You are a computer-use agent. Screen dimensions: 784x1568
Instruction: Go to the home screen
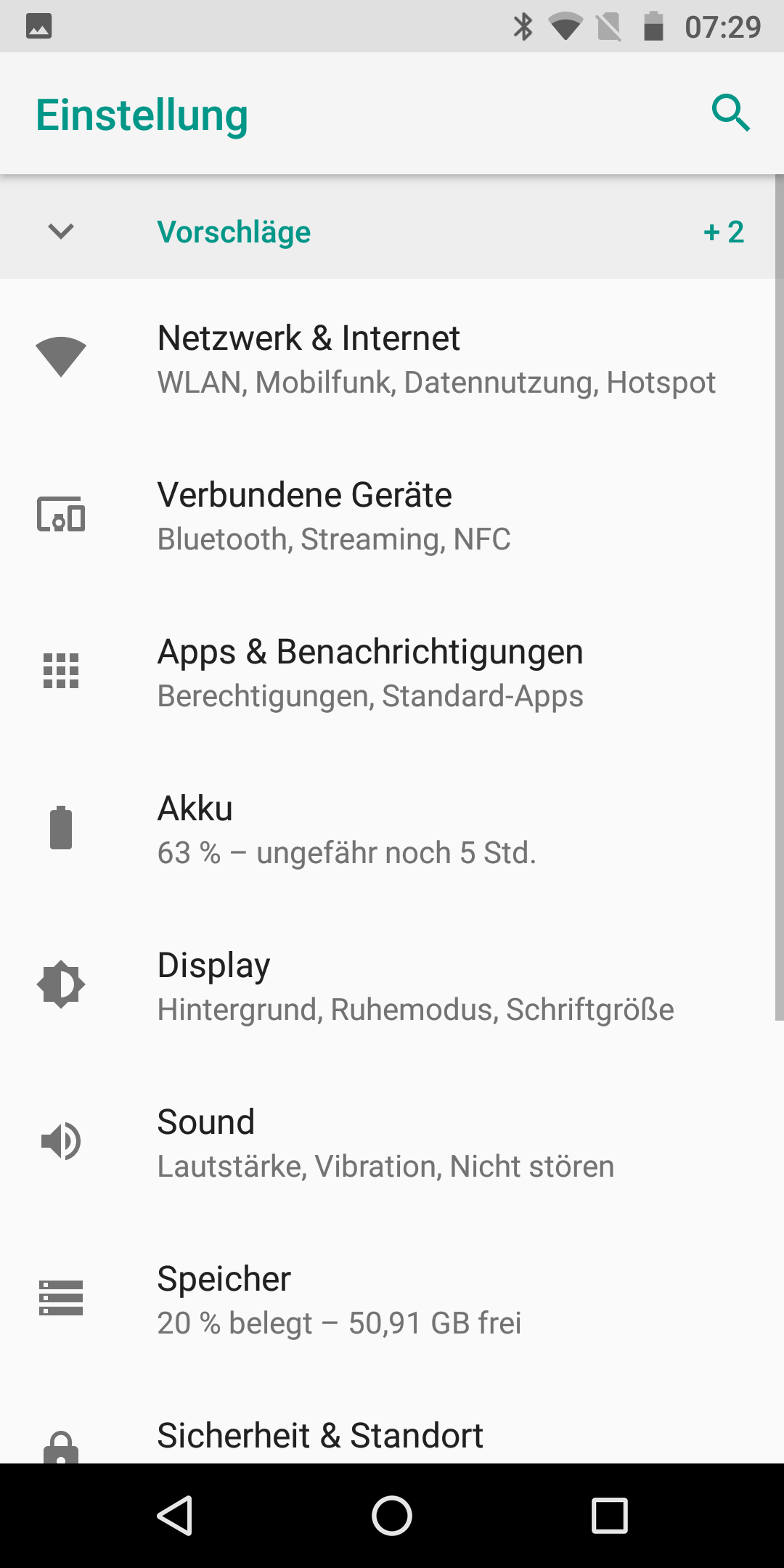(392, 1516)
